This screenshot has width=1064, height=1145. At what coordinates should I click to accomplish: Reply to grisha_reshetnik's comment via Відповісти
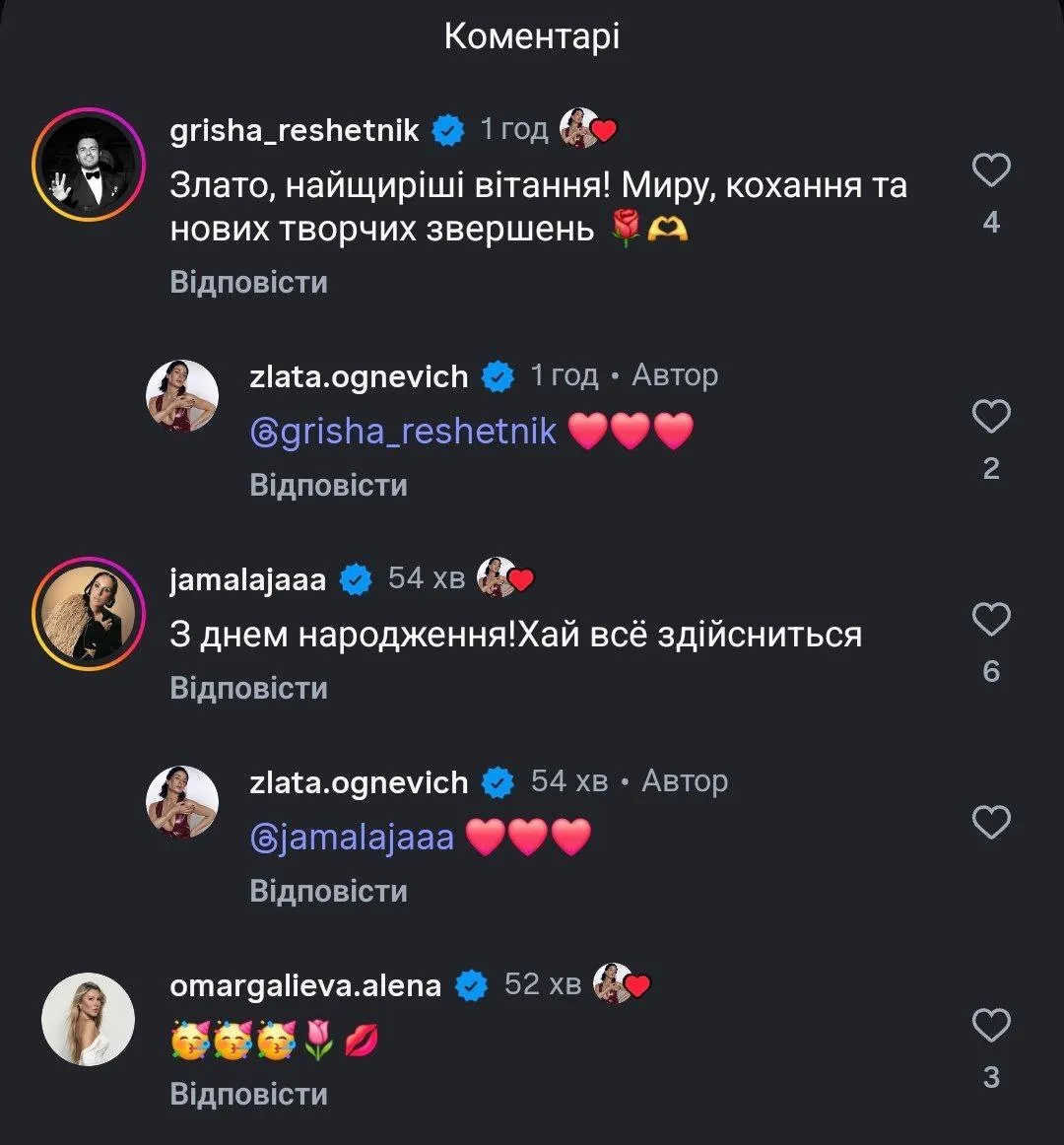248,282
